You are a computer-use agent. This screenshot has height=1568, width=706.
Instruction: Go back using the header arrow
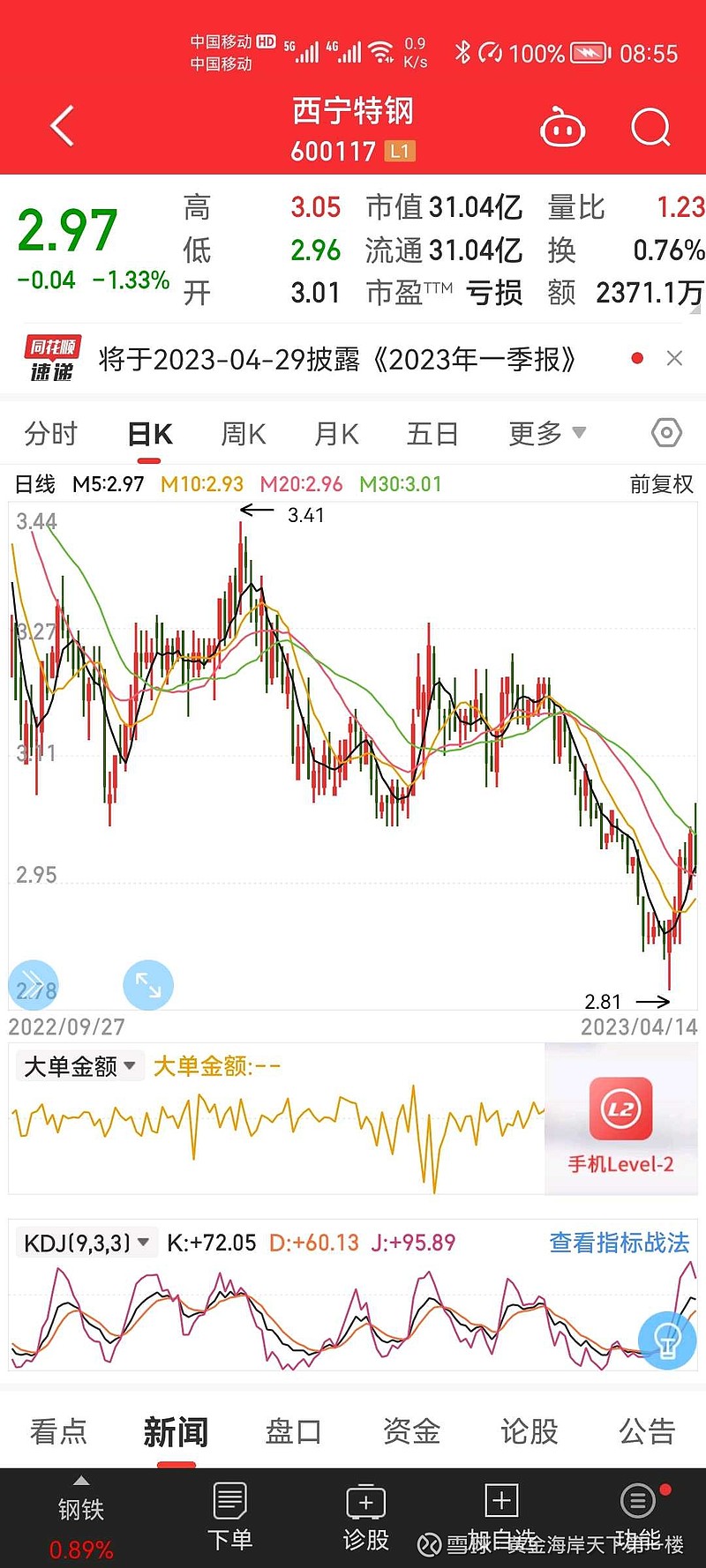pyautogui.click(x=63, y=126)
